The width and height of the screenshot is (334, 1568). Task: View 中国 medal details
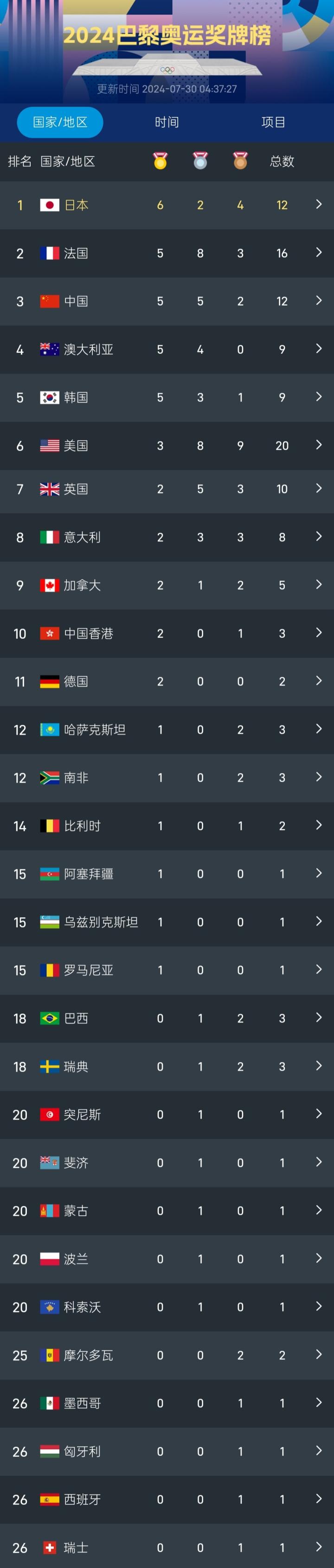pos(167,301)
